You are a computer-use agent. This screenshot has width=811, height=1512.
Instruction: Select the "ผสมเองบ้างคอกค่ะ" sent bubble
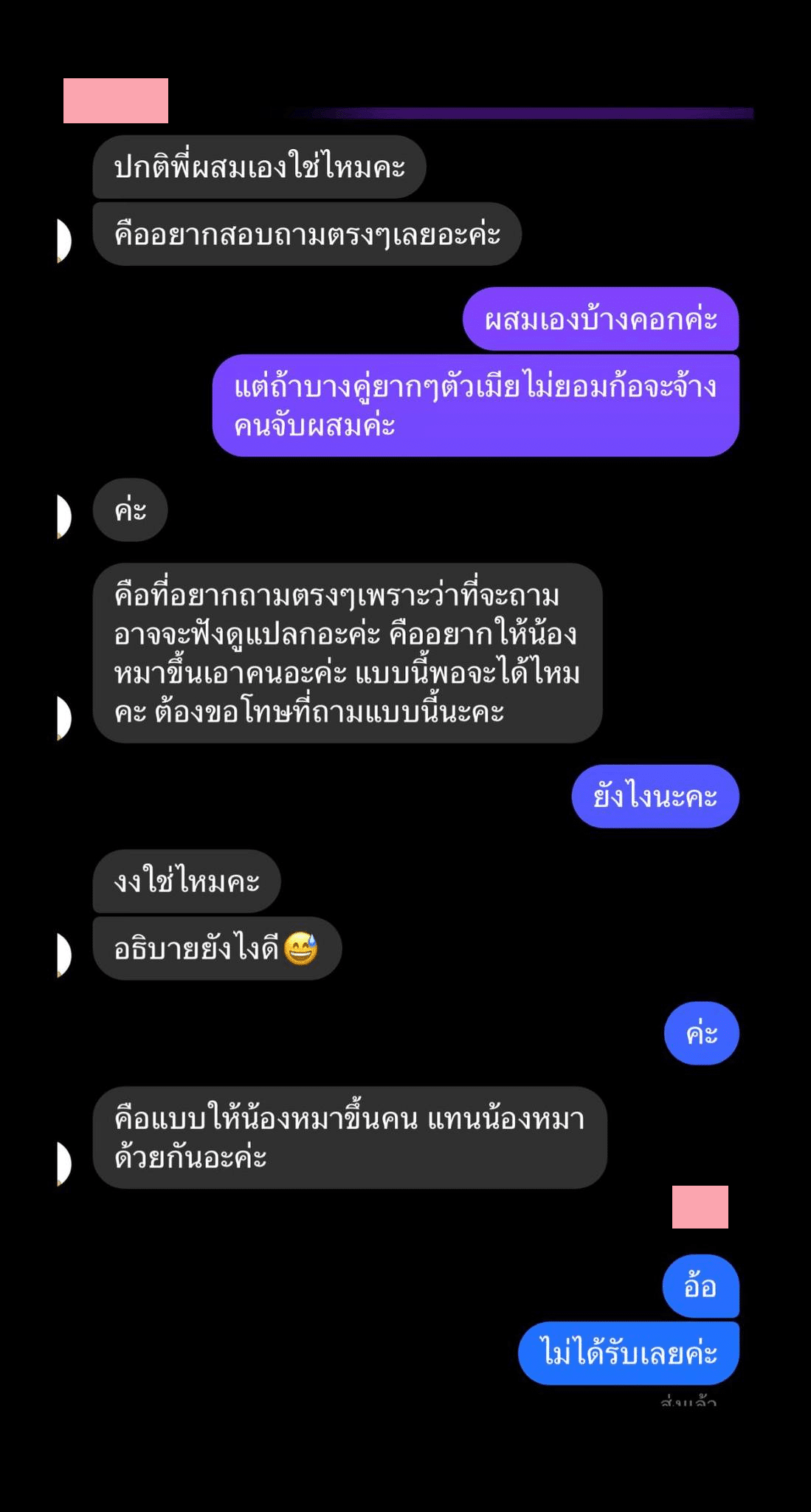(x=602, y=320)
